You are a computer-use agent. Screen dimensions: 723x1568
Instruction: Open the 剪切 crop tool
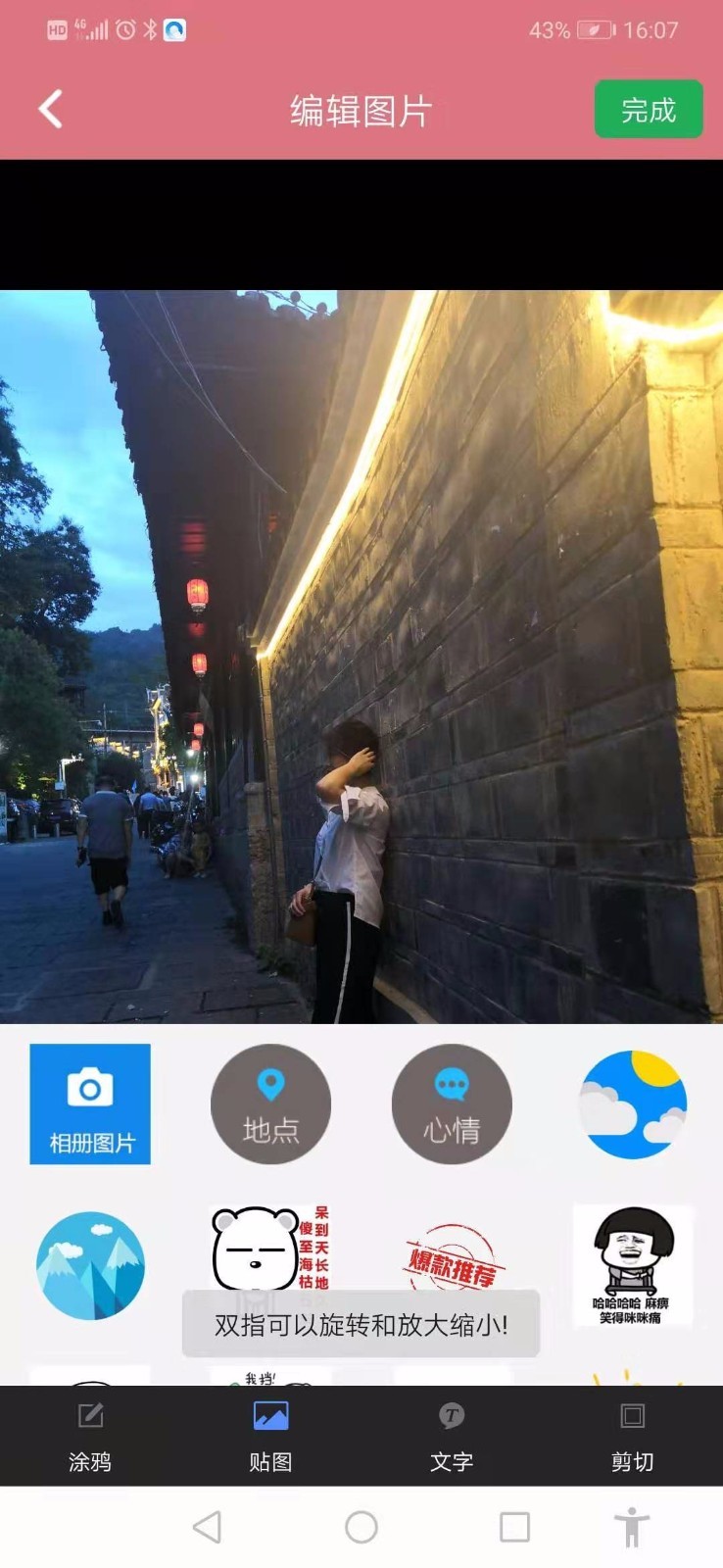[x=633, y=1436]
